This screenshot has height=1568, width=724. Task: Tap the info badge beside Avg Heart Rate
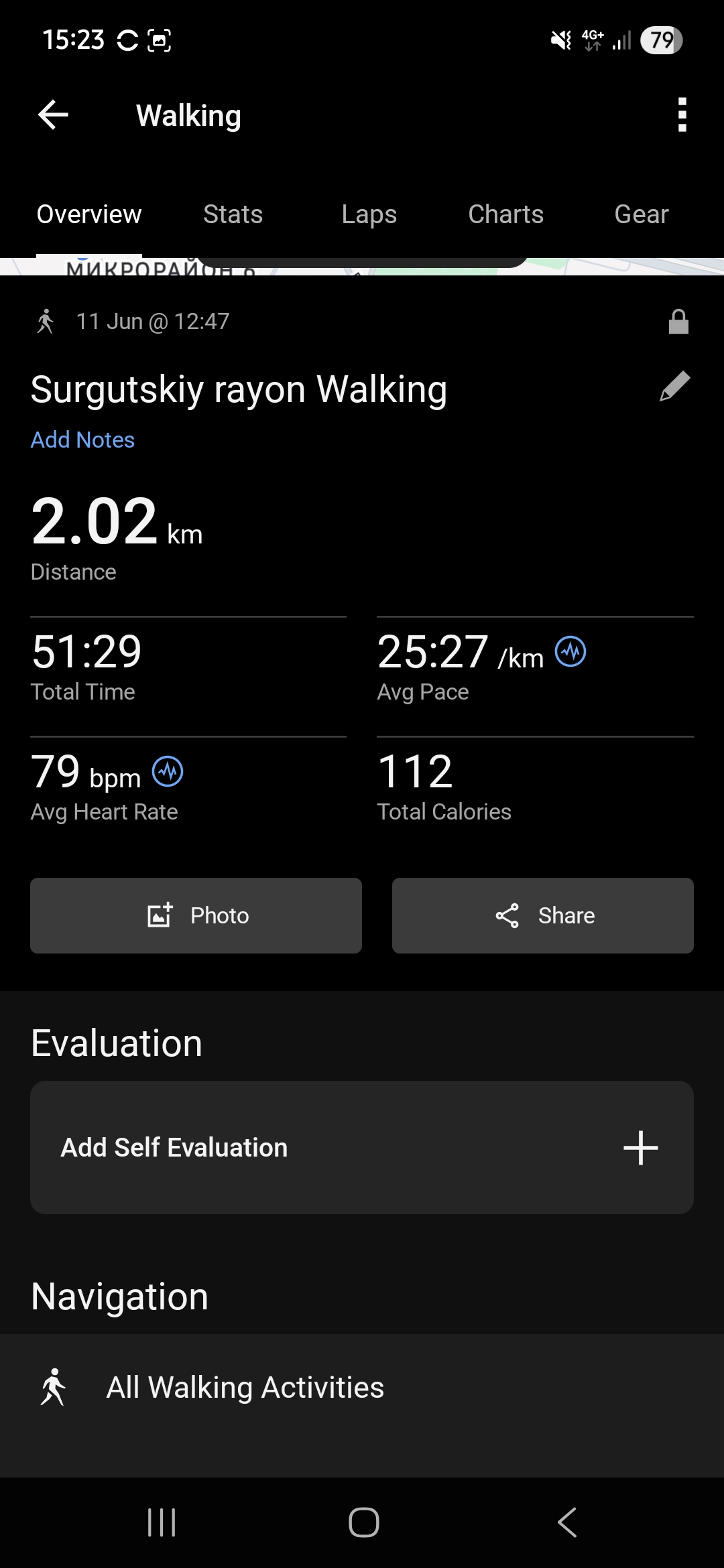point(168,771)
